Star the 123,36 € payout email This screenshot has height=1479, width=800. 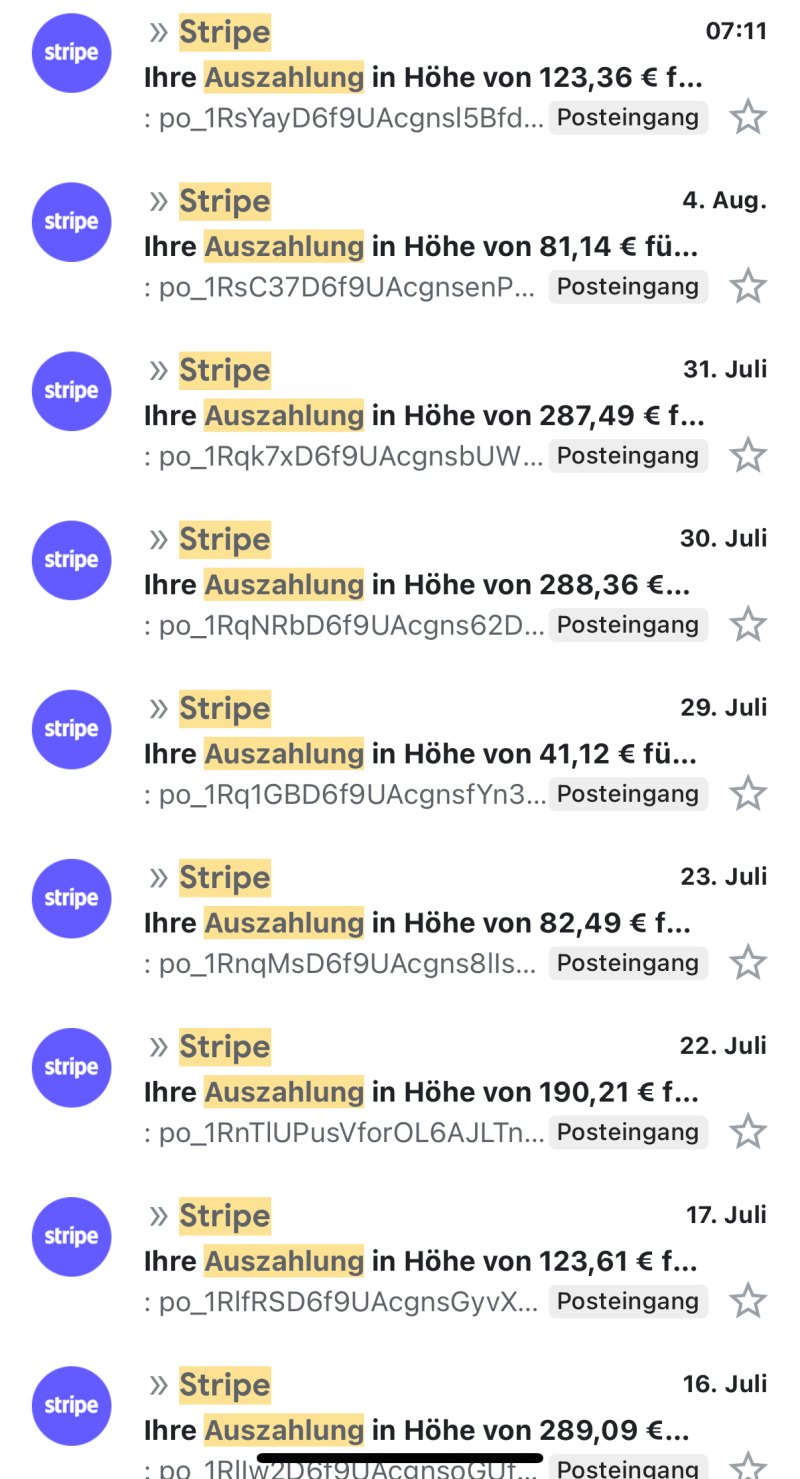click(x=747, y=118)
